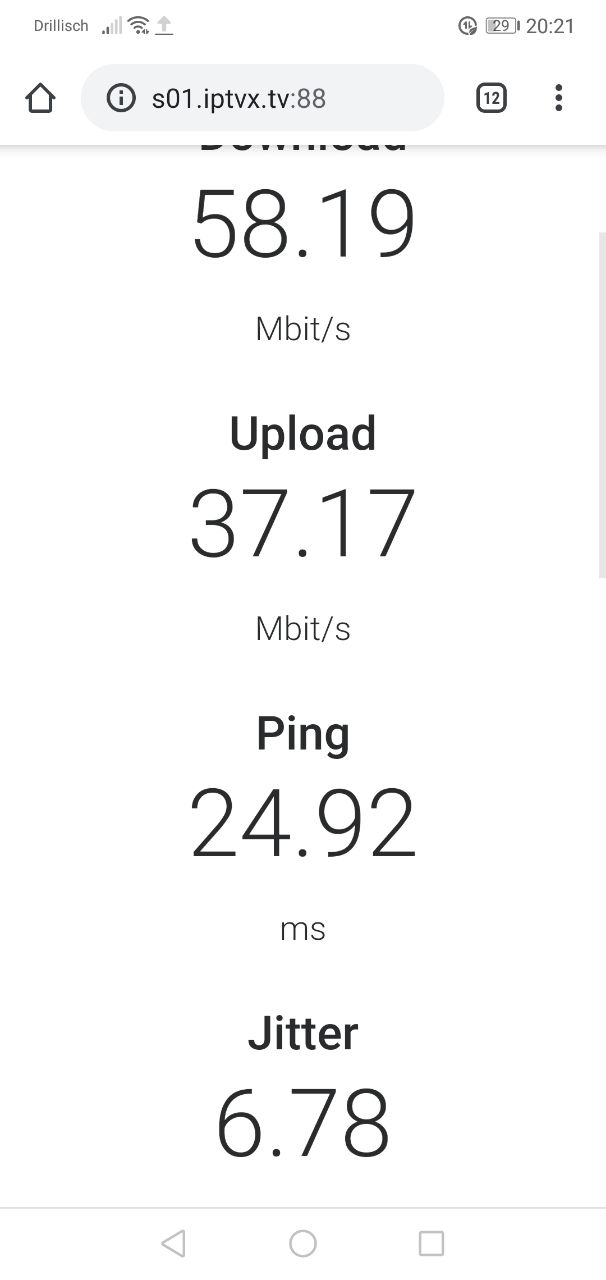The image size is (606, 1280).
Task: Open the tab switcher showing 12 tabs
Action: pyautogui.click(x=491, y=98)
